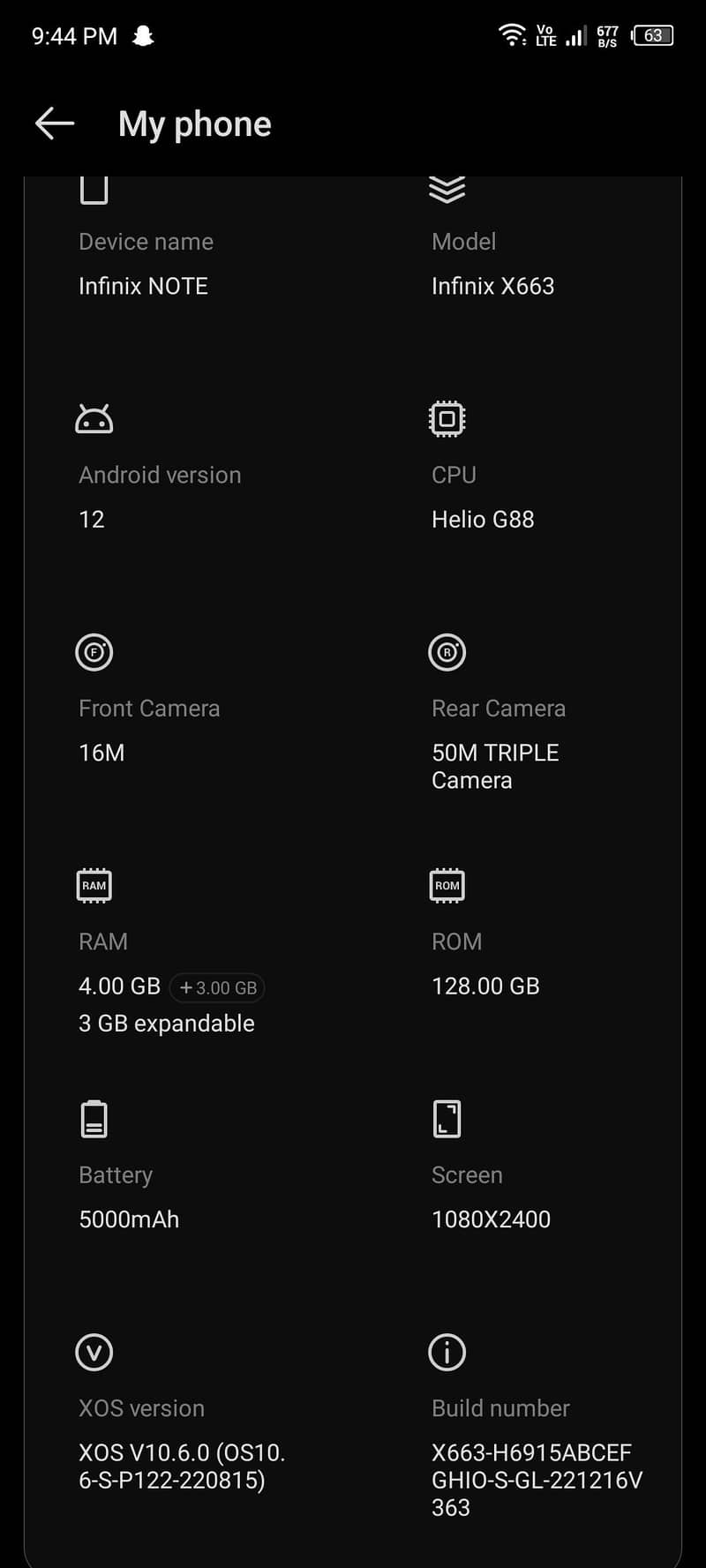Select the Rear Camera lens icon
706x1568 pixels.
click(447, 652)
